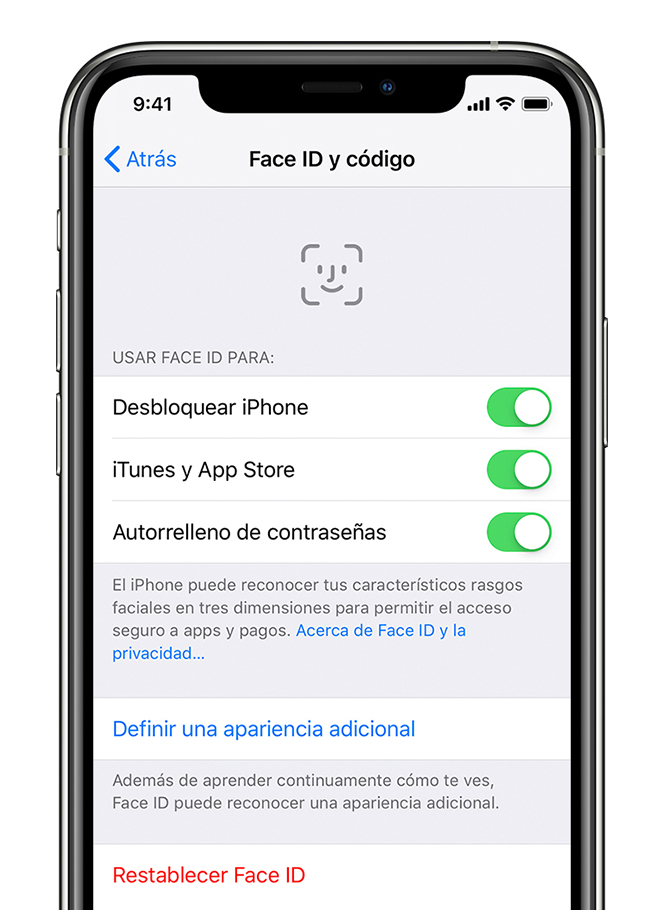The image size is (664, 910).
Task: Disable Face ID for iTunes y App Store
Action: coord(518,470)
